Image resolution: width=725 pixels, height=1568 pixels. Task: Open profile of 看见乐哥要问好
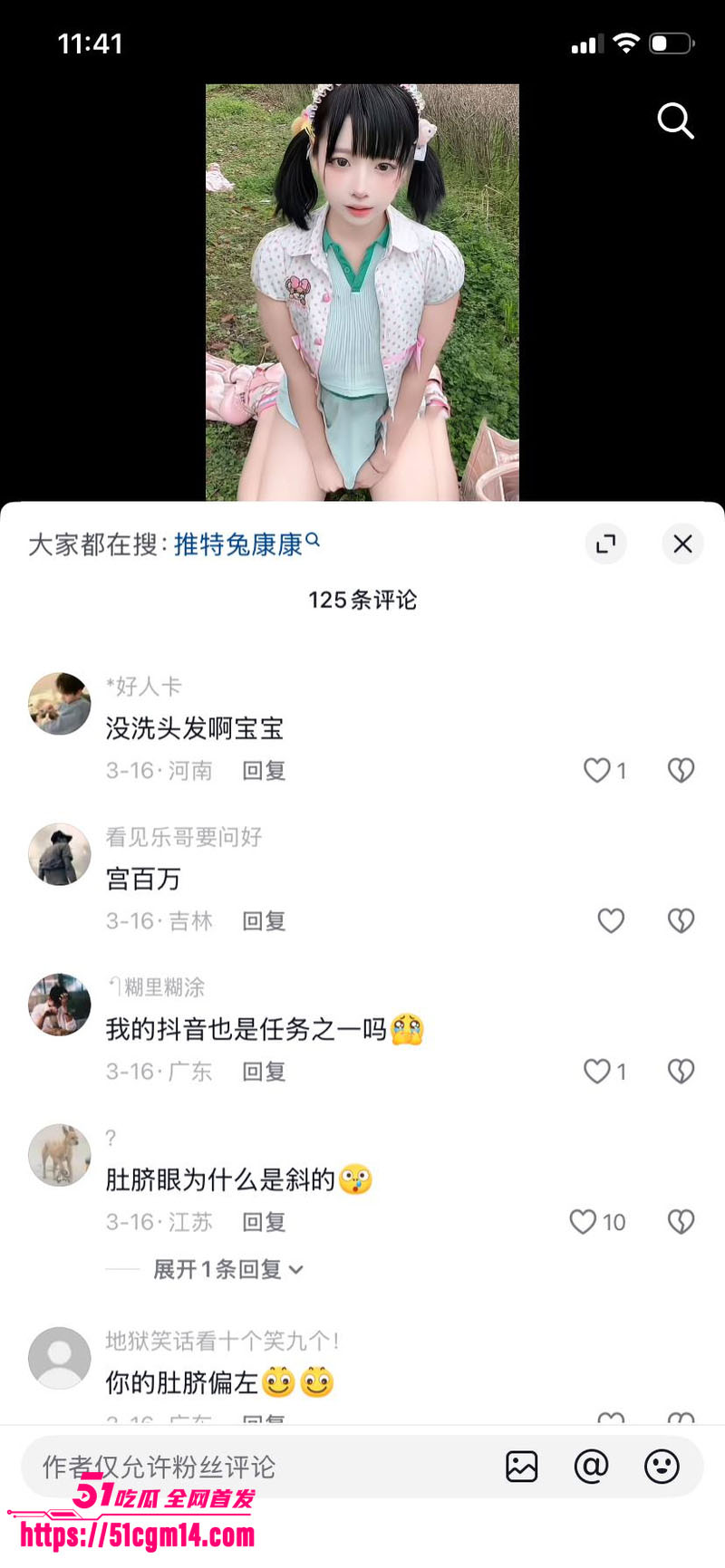click(60, 854)
